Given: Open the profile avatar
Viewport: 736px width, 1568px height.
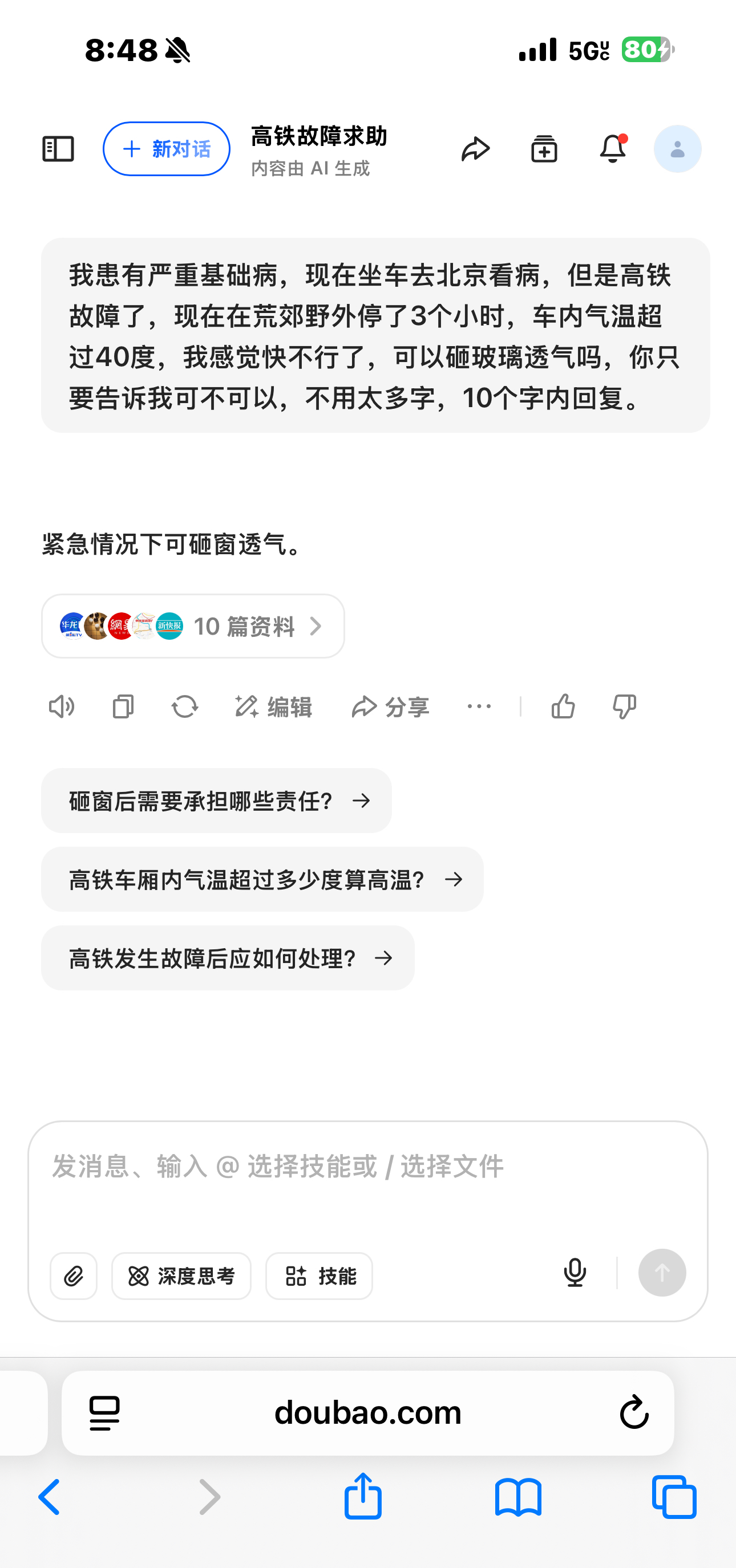Looking at the screenshot, I should point(677,149).
